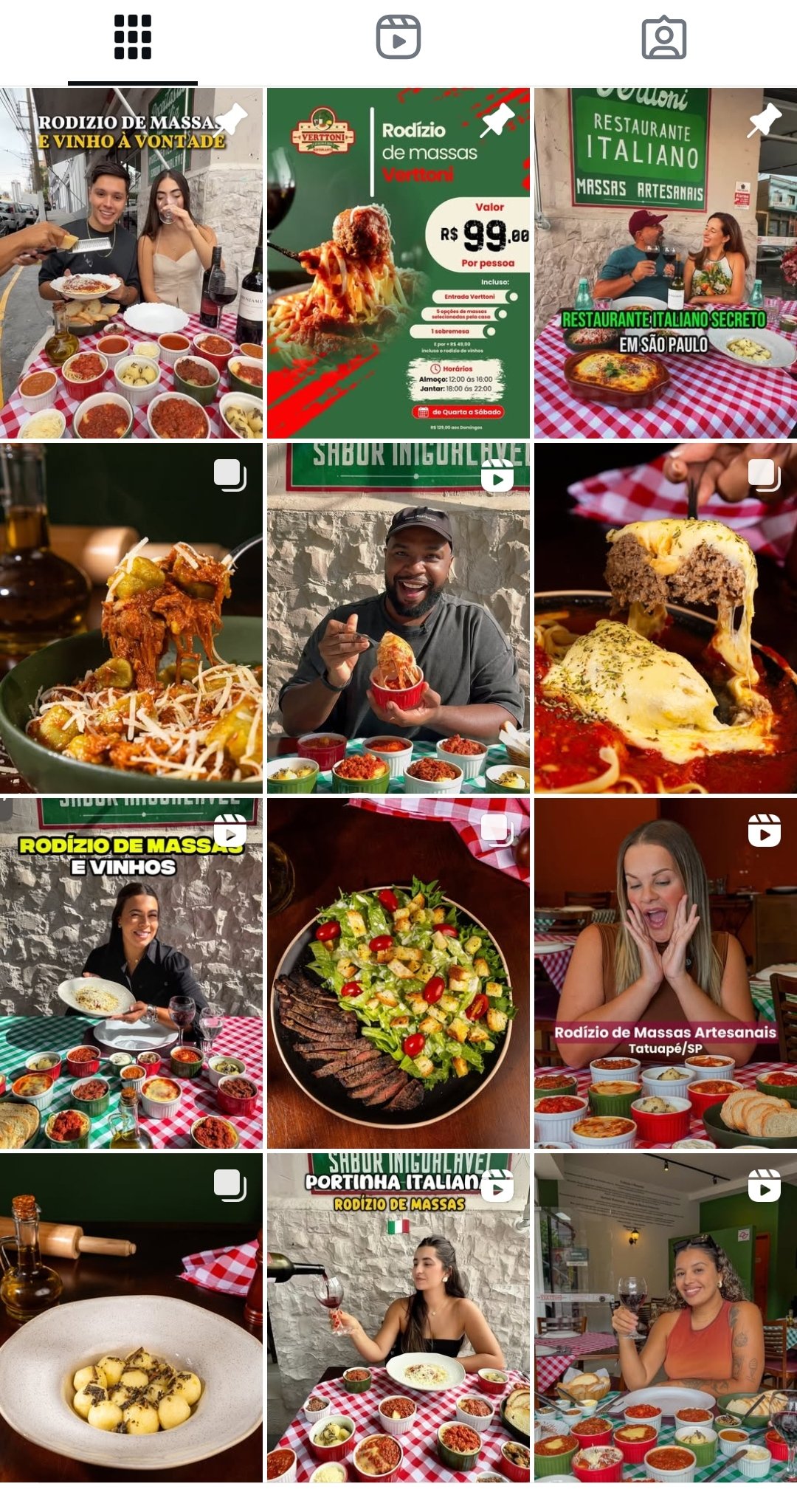The height and width of the screenshot is (1512, 797).
Task: Open pinned post 'Rodizio de massas e vinho à vontade'
Action: pos(131,264)
